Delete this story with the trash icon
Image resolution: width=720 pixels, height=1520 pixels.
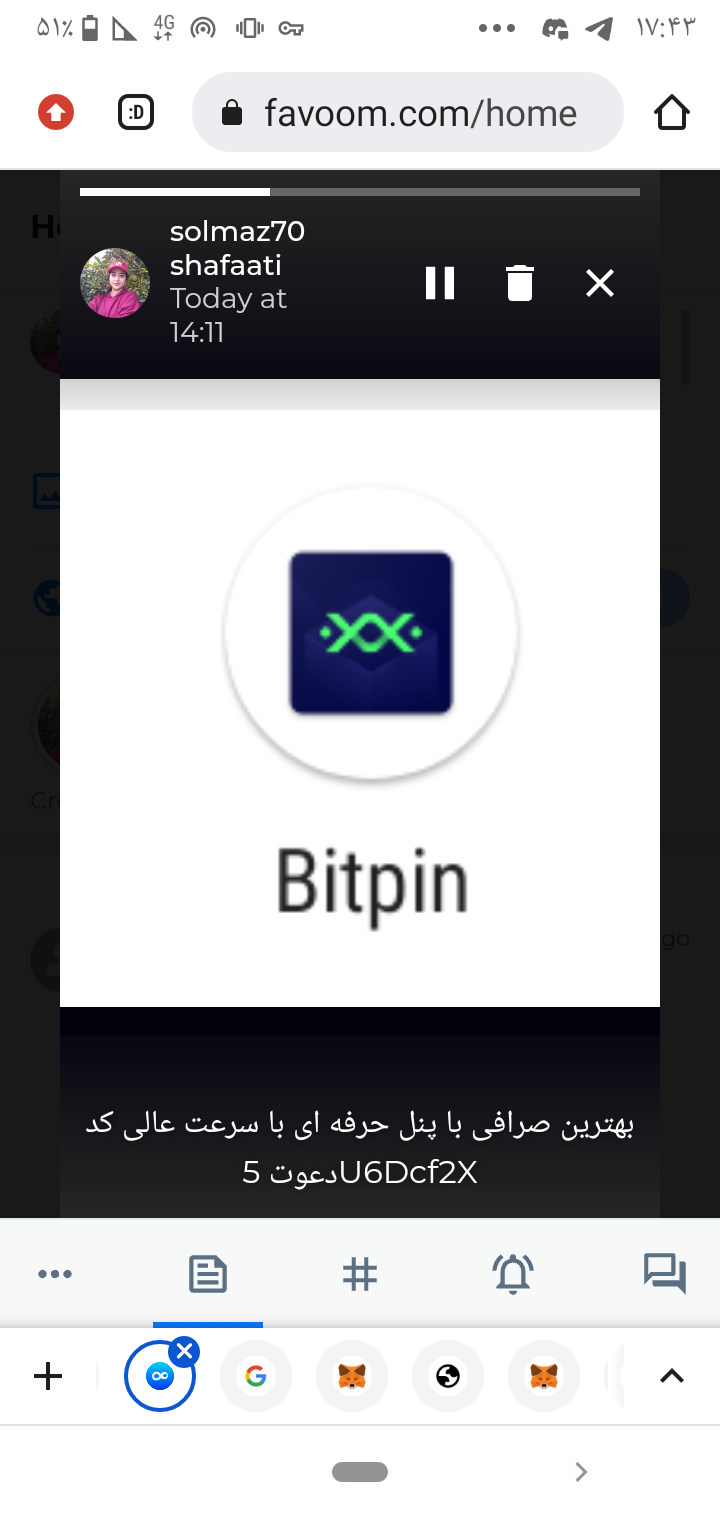(x=520, y=283)
